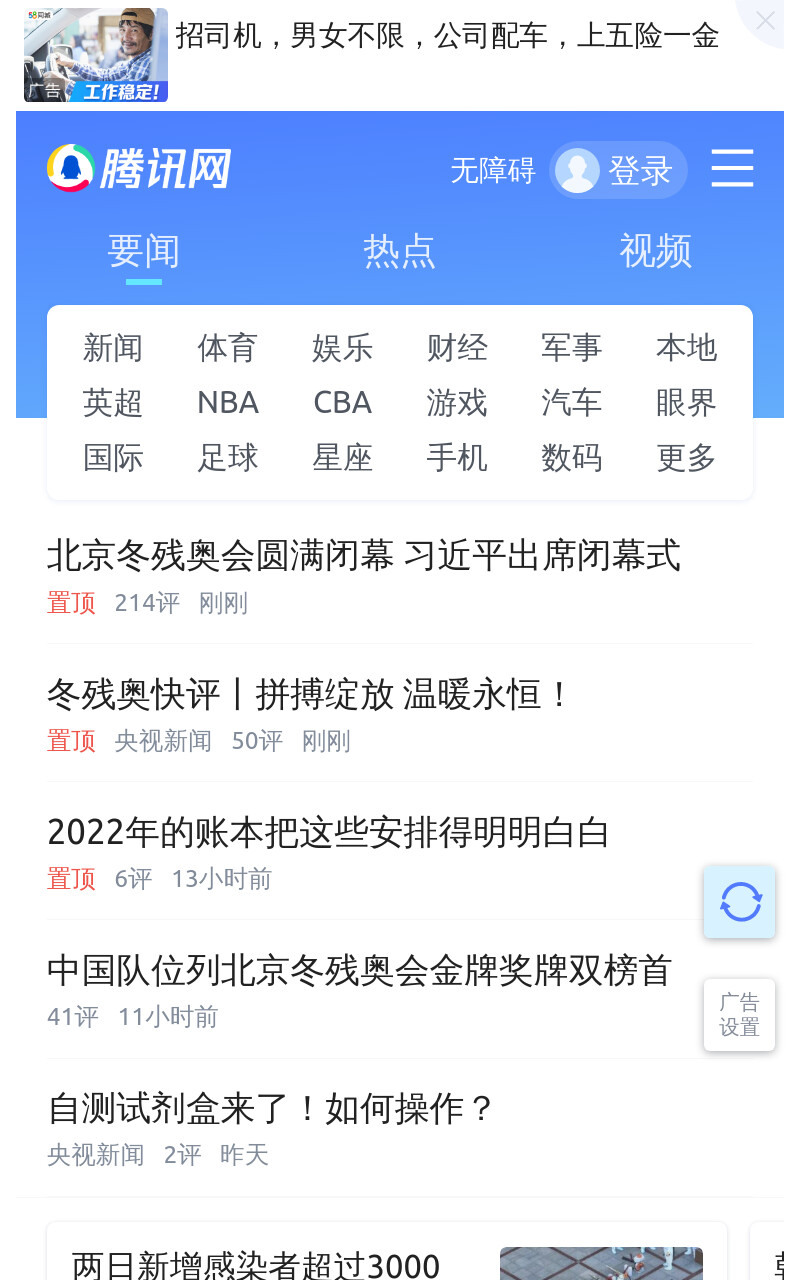Select the 要闻 tab
Screen dimensions: 800x1280
pyautogui.click(x=143, y=251)
